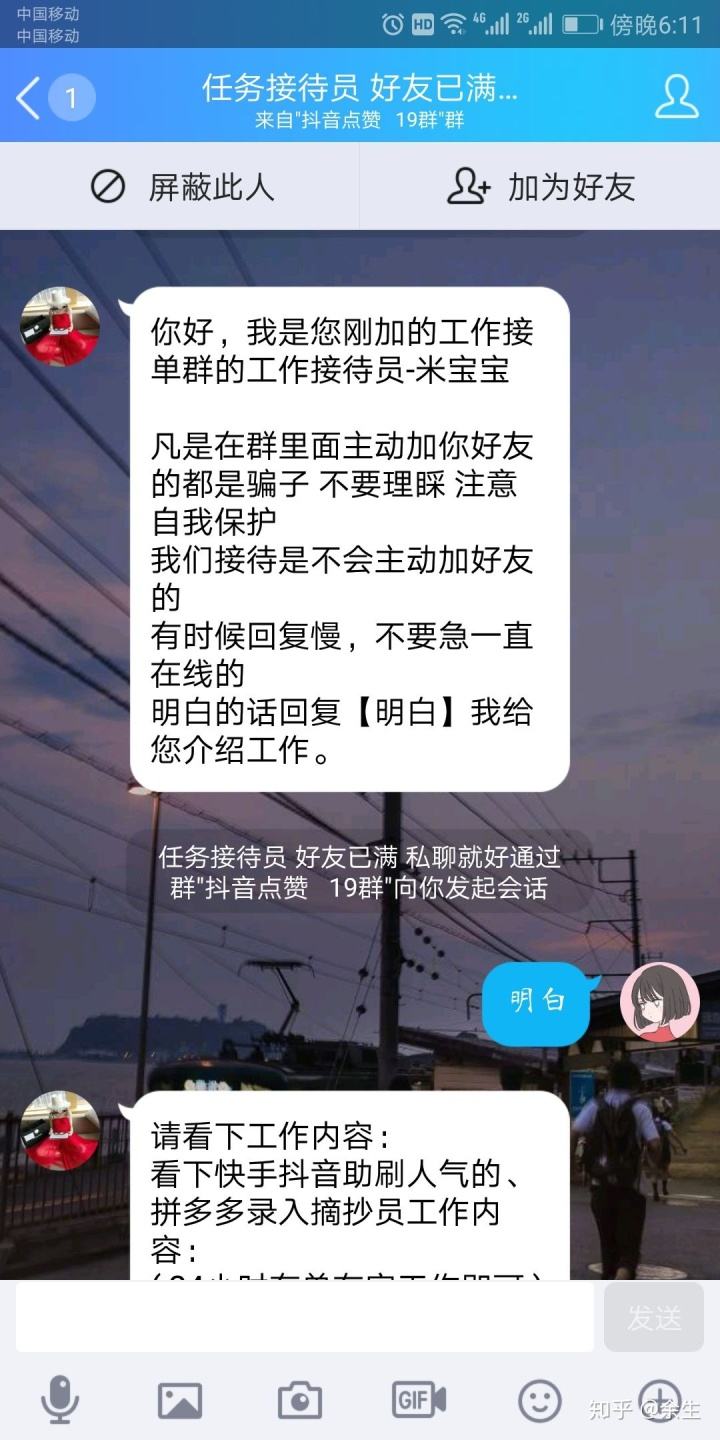This screenshot has height=1440, width=720.
Task: Go back to the message list
Action: pos(30,98)
